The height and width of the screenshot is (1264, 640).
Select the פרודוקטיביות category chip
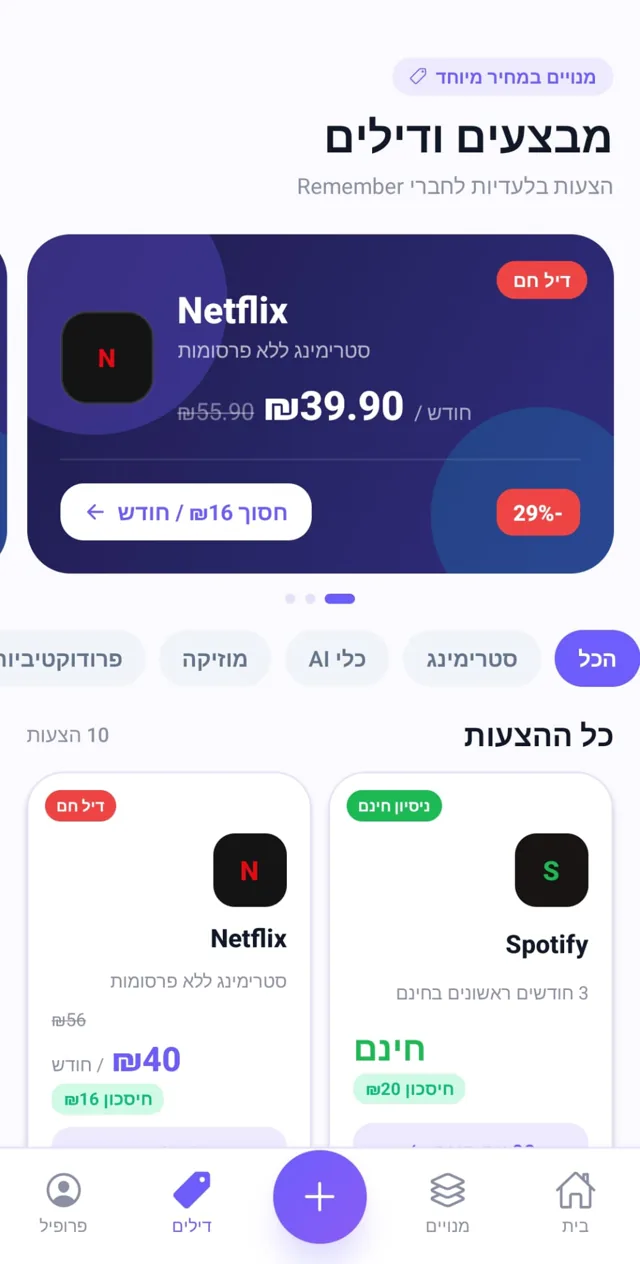point(70,659)
